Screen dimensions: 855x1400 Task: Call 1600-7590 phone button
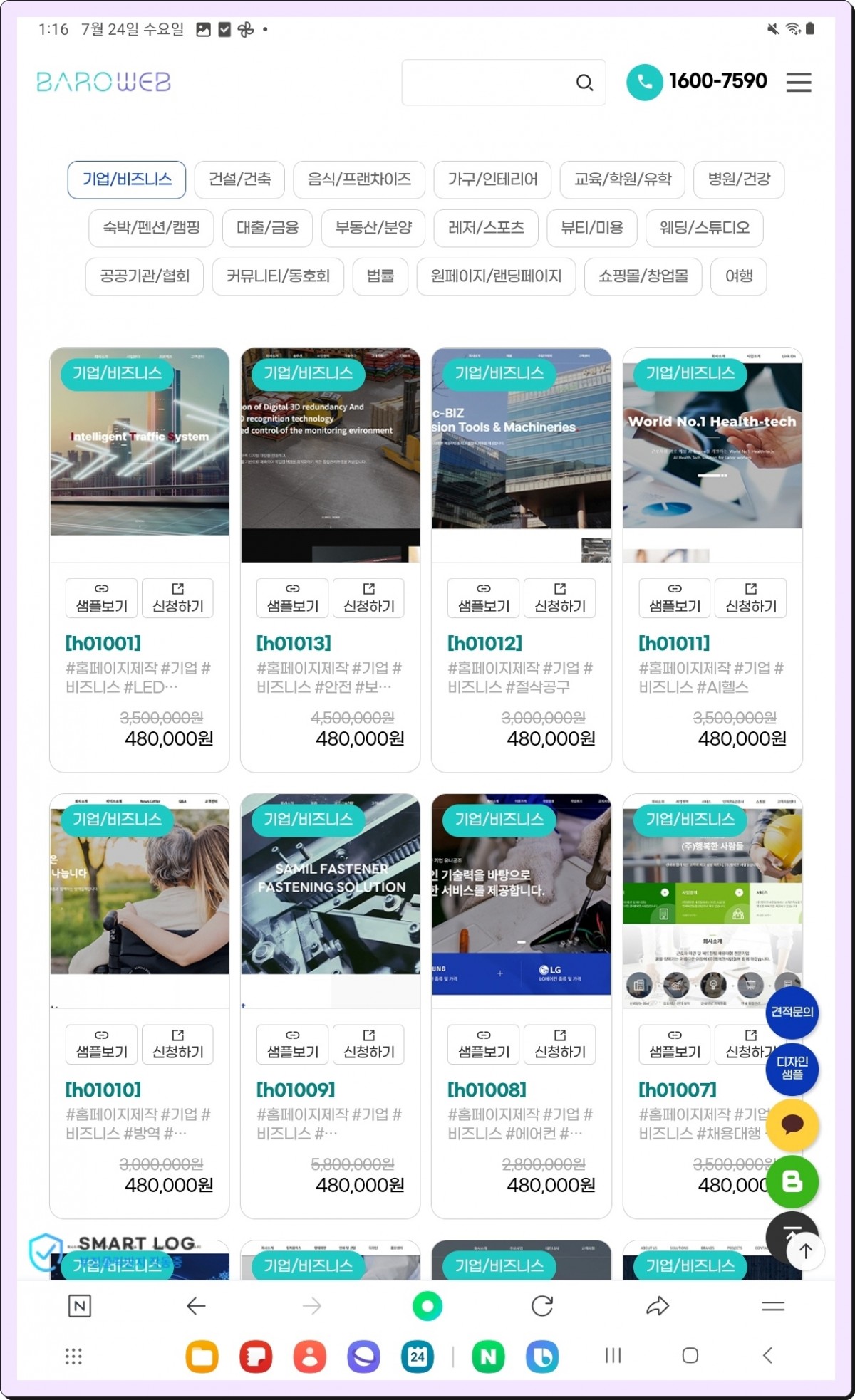(x=697, y=82)
